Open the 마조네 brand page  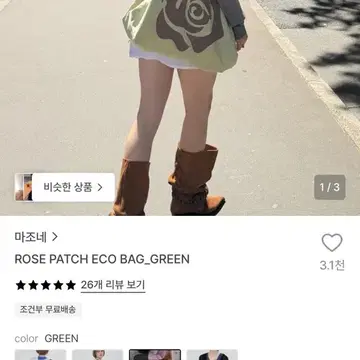pos(36,237)
